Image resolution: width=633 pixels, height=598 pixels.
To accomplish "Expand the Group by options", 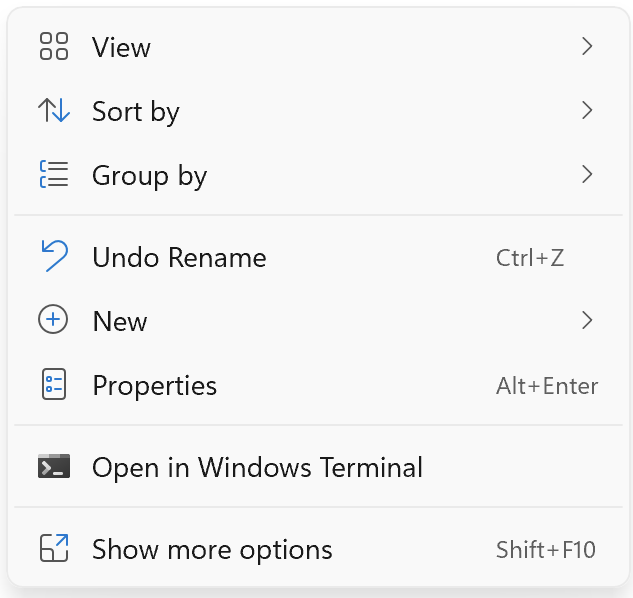I will point(149,176).
